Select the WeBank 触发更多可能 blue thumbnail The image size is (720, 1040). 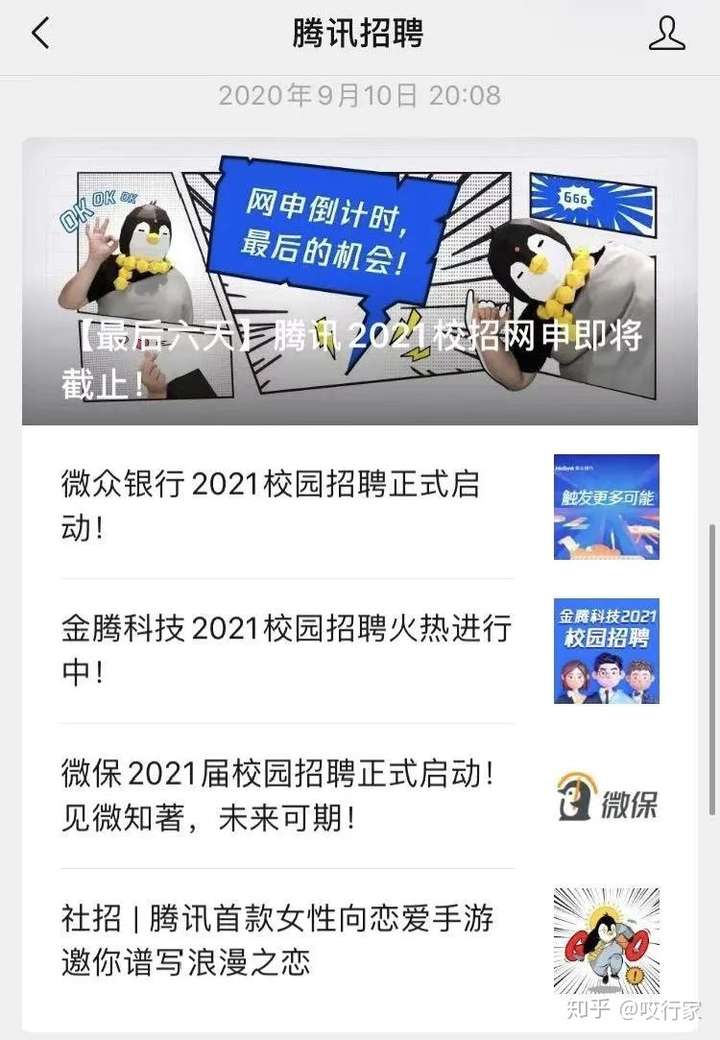tap(605, 508)
